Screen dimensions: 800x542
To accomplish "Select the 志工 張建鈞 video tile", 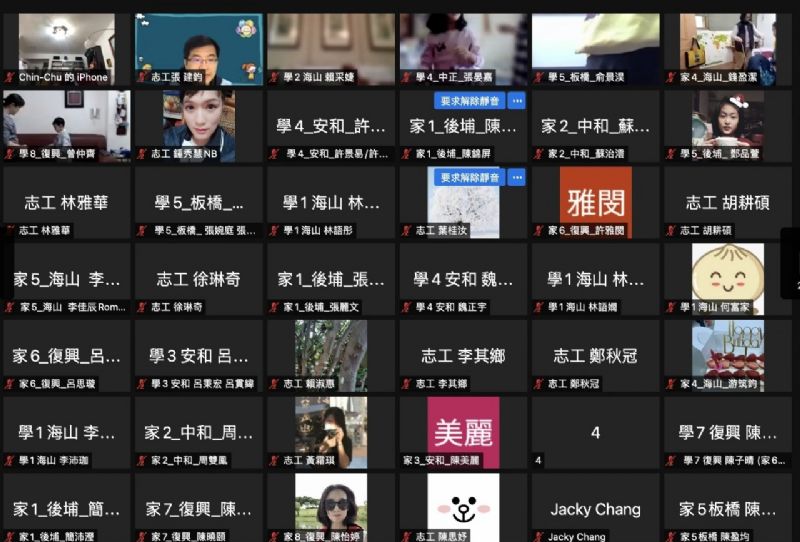I will tap(198, 48).
